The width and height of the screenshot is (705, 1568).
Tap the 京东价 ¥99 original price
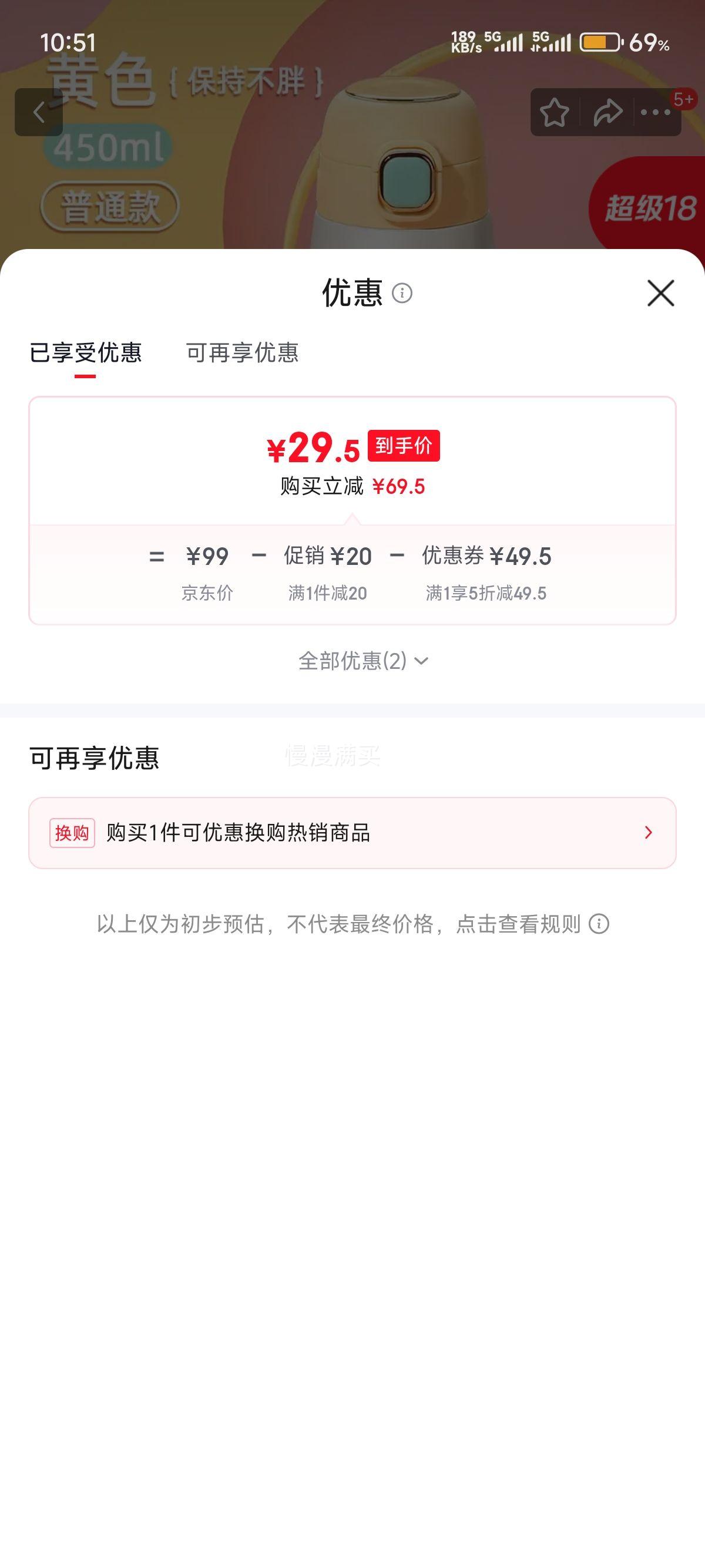206,556
